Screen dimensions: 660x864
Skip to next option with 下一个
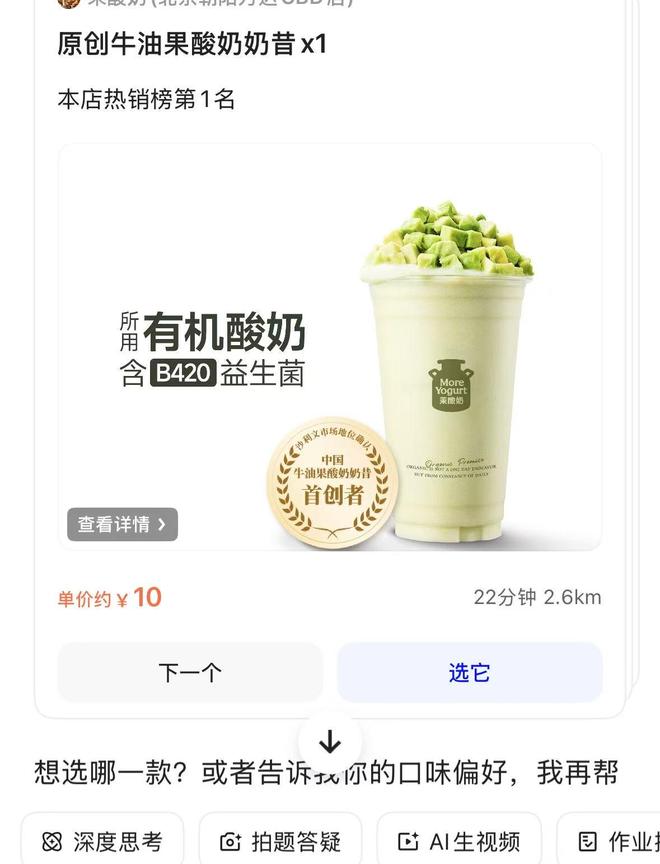(x=190, y=672)
